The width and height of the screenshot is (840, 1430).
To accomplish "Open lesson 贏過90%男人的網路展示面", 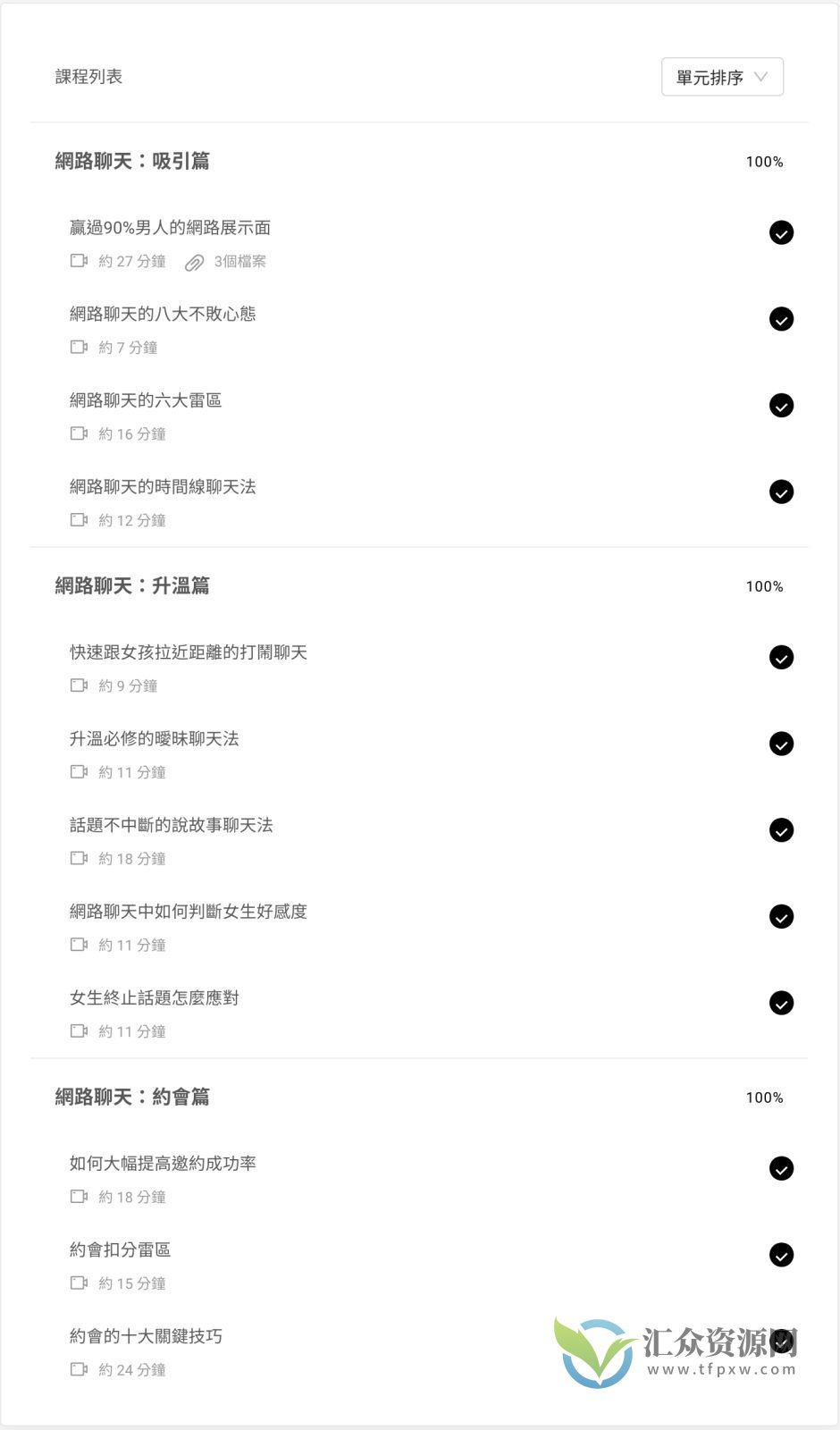I will tap(170, 228).
